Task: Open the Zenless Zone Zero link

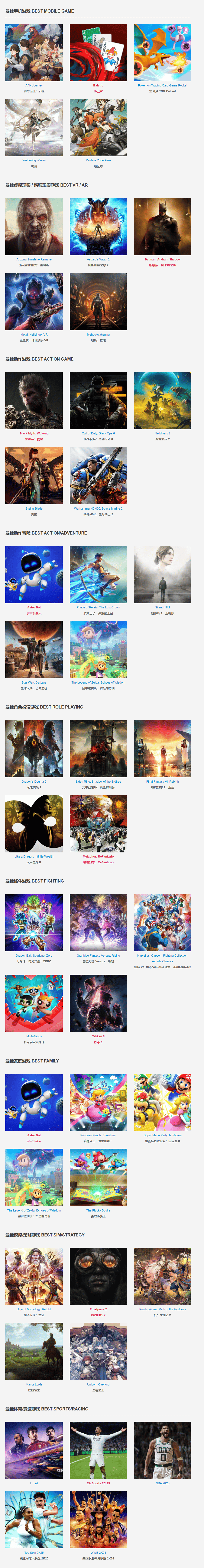Action: pos(98,161)
